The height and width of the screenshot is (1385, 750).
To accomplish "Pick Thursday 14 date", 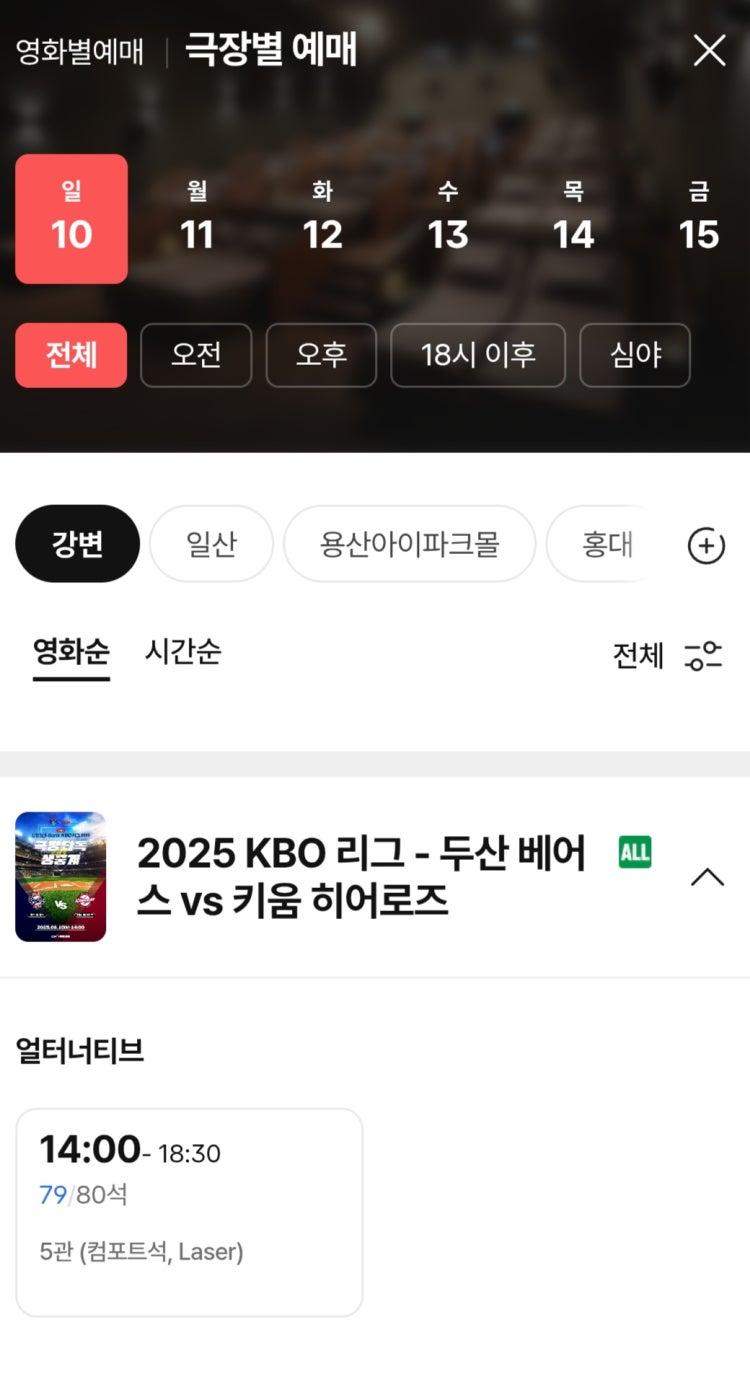I will pos(573,218).
